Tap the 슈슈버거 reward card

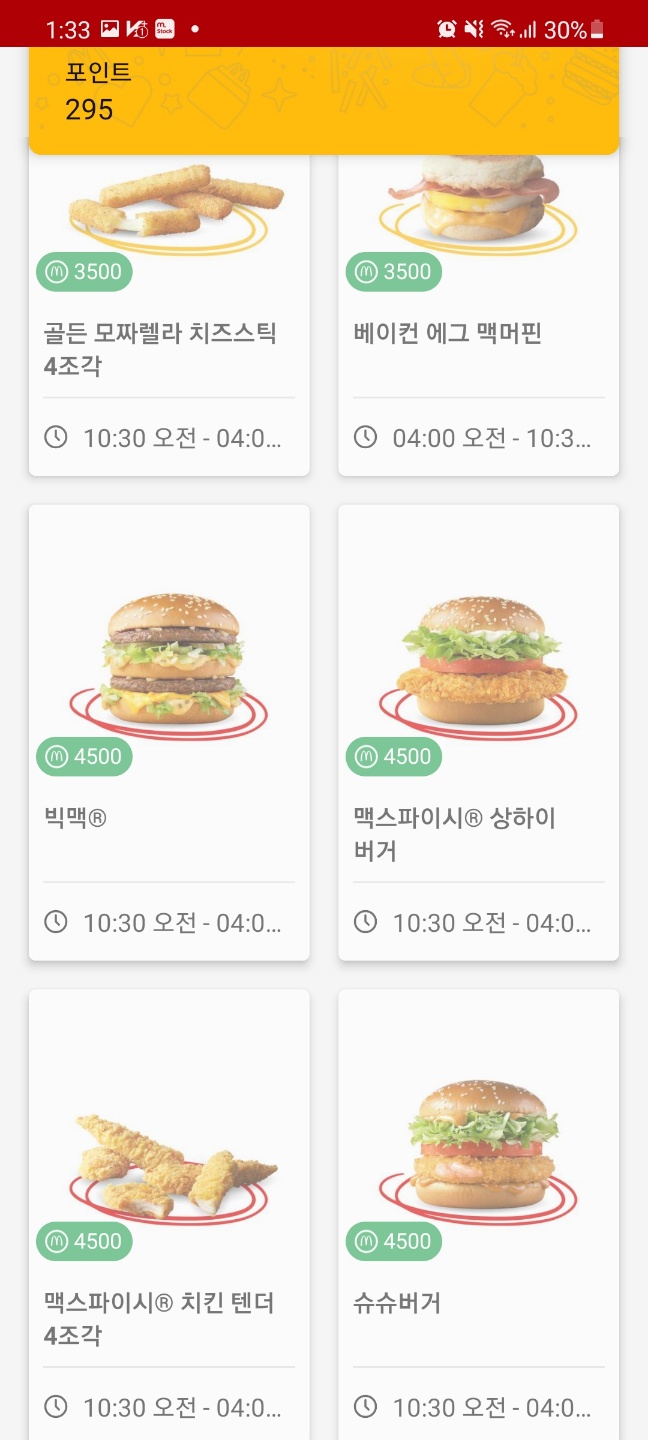click(478, 1215)
